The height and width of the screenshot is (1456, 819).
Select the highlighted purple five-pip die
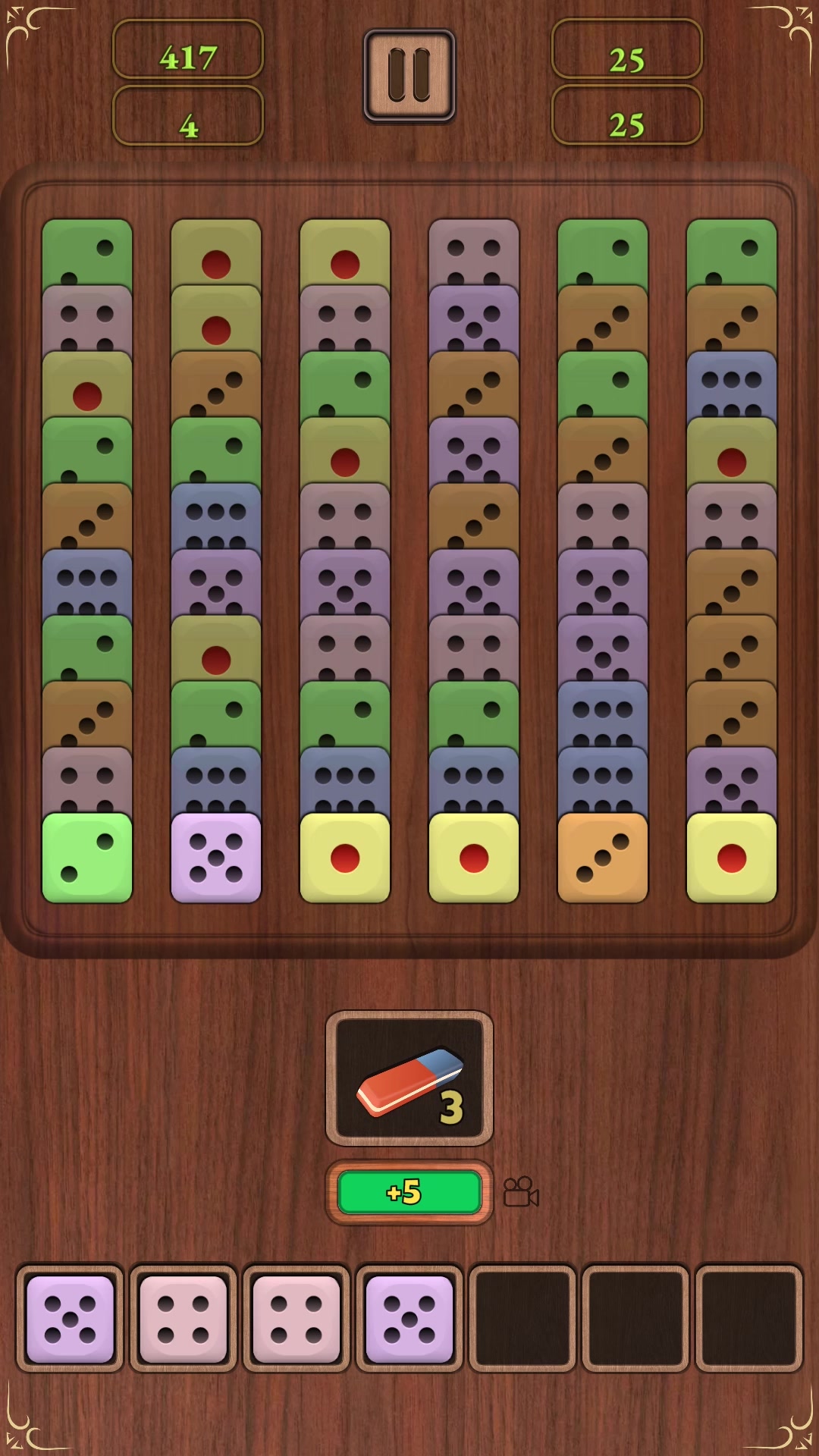(216, 858)
